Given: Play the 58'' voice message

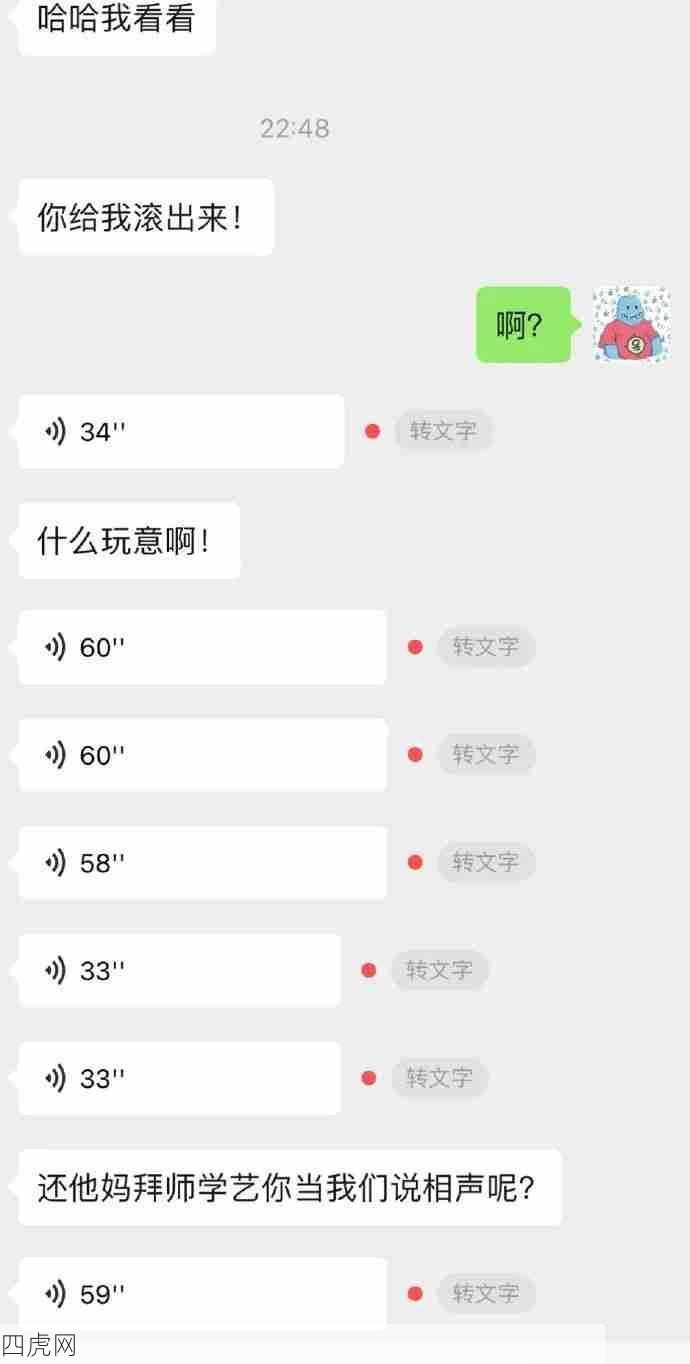Looking at the screenshot, I should pos(201,862).
